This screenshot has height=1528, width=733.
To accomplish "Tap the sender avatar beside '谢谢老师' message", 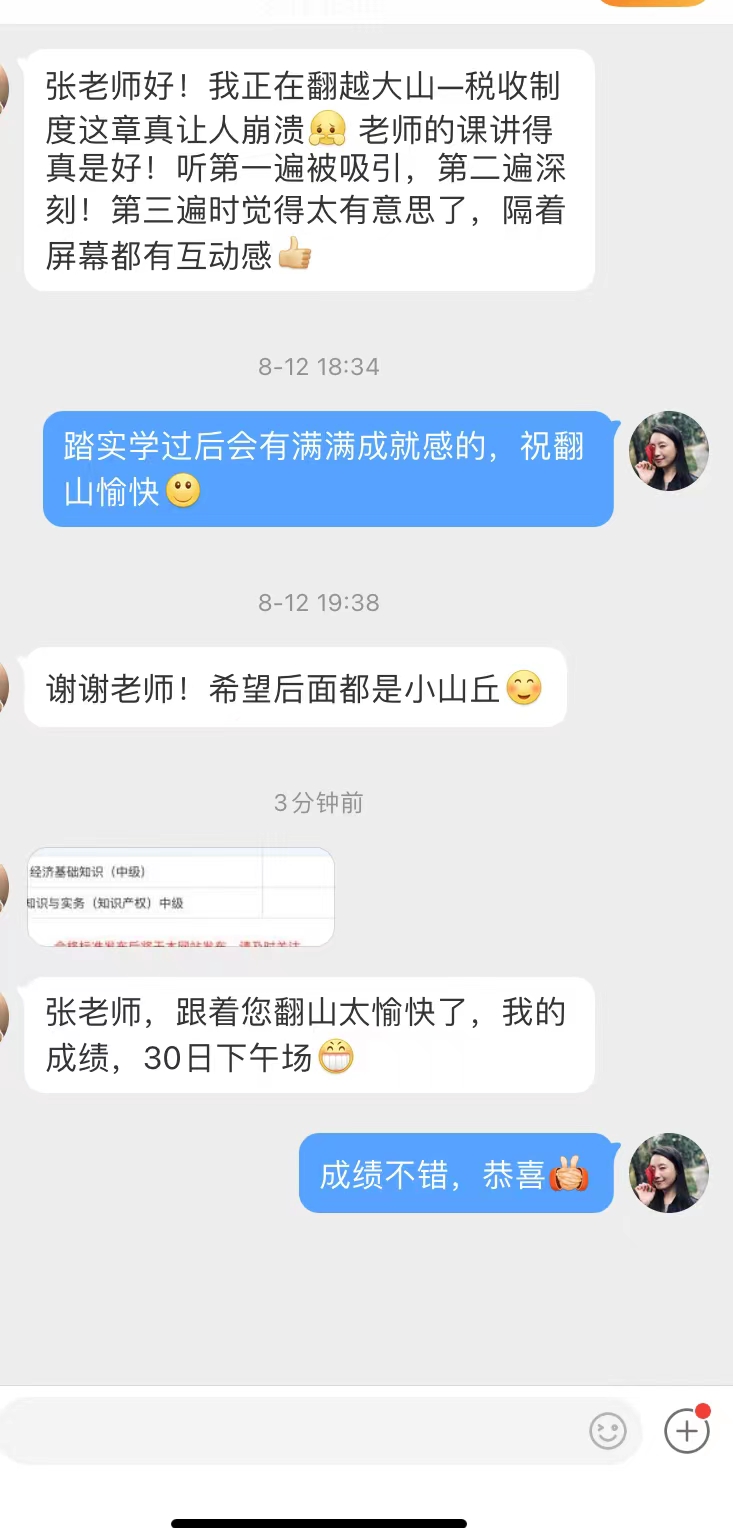I will [5, 687].
